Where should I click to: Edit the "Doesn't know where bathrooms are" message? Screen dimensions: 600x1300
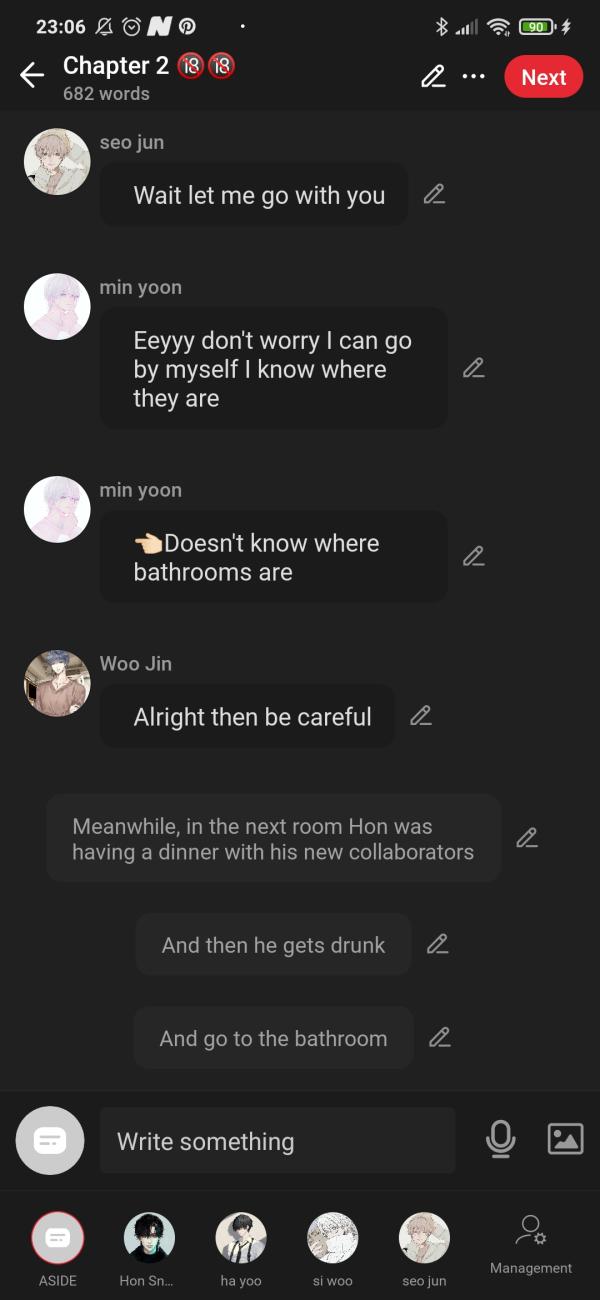[474, 557]
